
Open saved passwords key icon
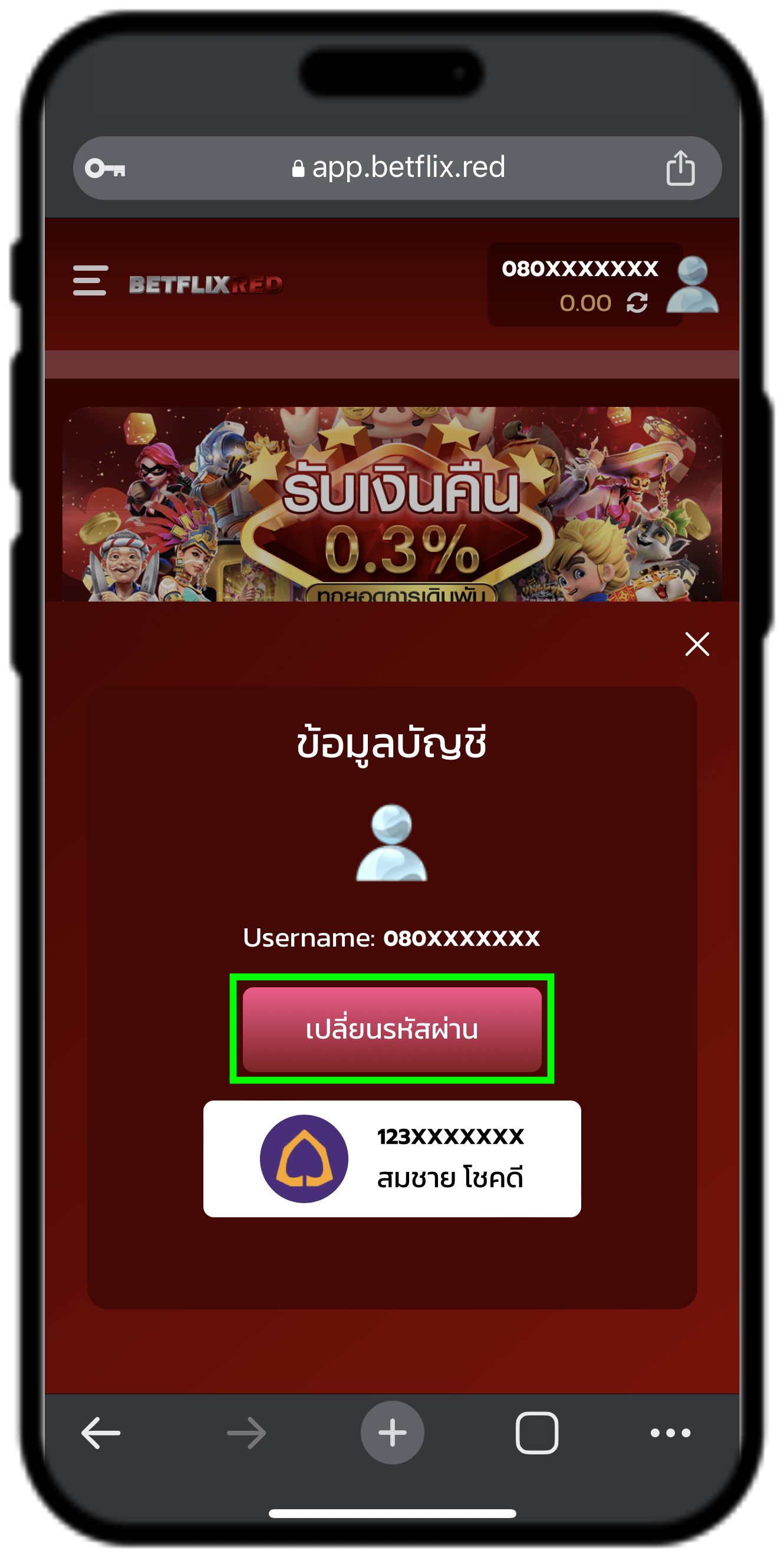(x=105, y=168)
